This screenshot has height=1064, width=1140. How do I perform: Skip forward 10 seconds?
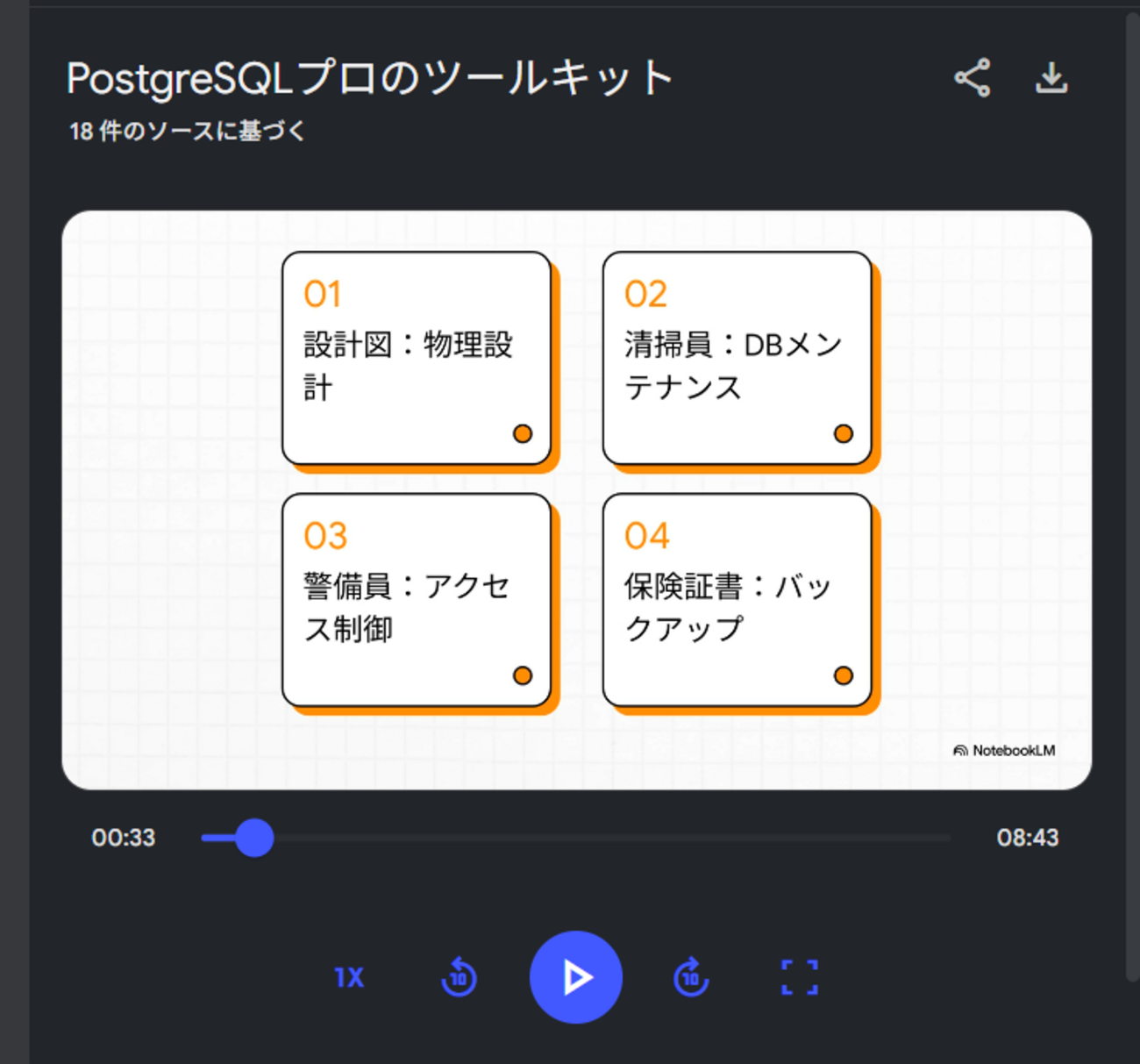click(691, 977)
